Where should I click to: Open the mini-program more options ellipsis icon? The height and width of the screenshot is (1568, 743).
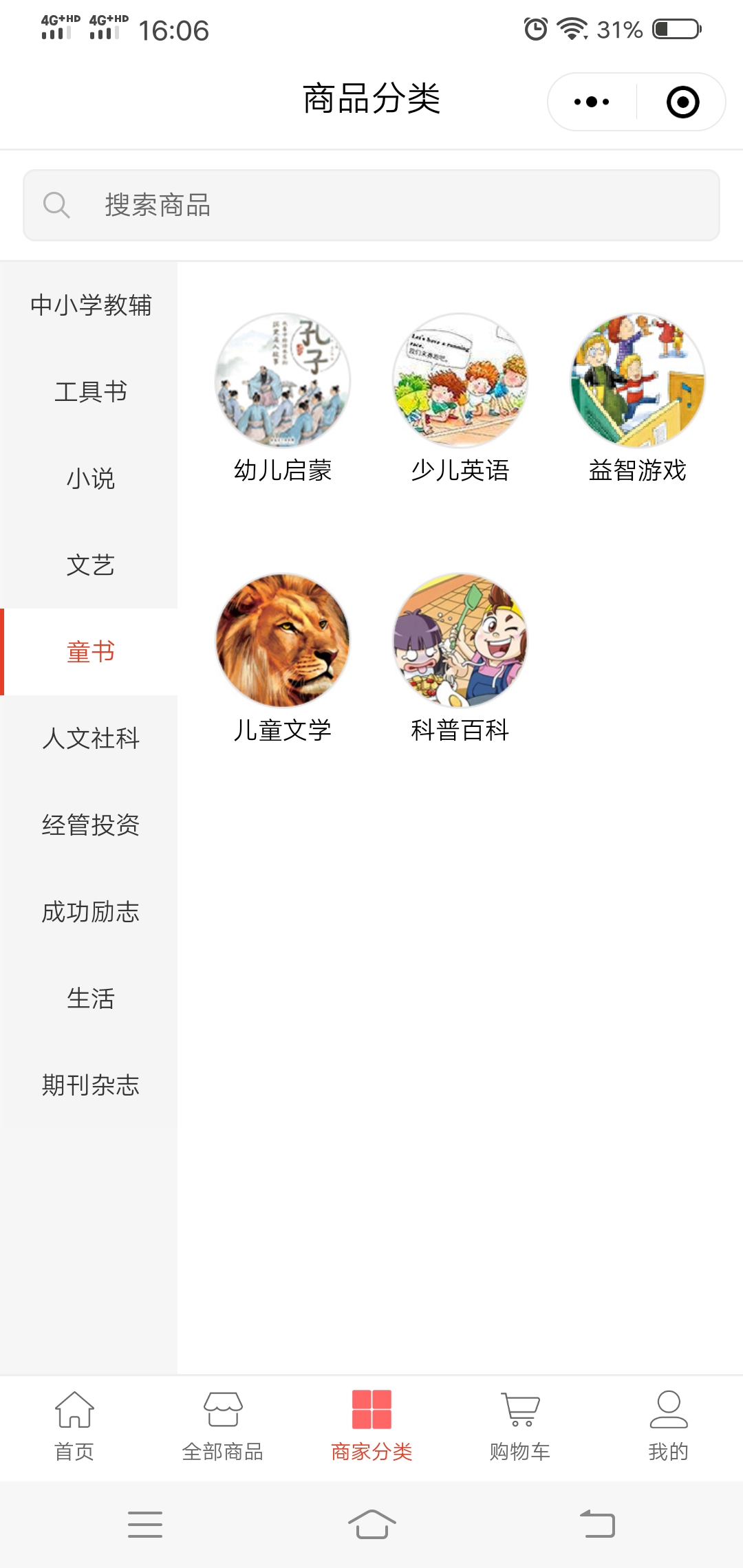pyautogui.click(x=590, y=100)
